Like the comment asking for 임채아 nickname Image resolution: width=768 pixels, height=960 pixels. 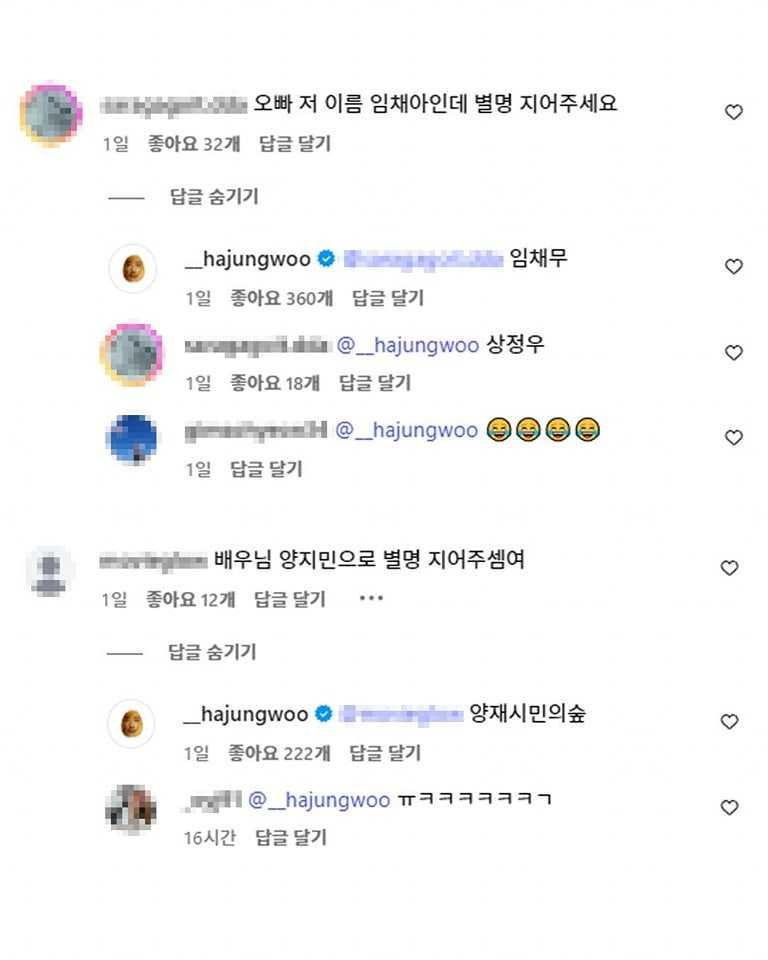pyautogui.click(x=734, y=112)
